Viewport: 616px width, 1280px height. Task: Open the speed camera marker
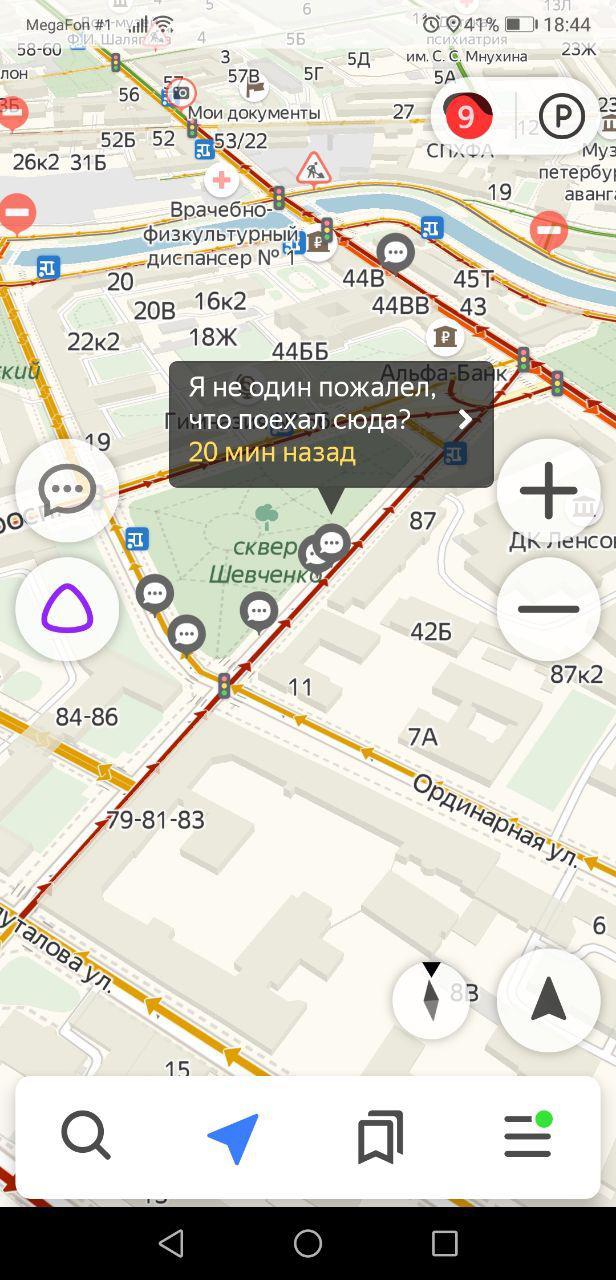click(180, 94)
